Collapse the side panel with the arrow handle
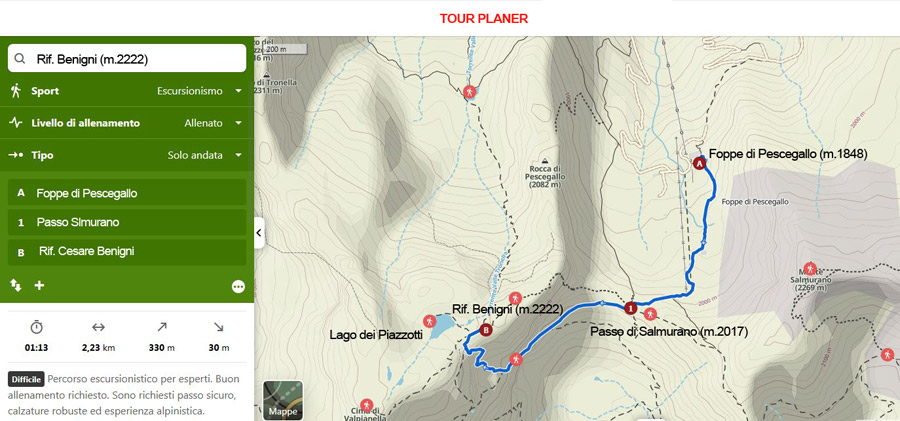Image resolution: width=900 pixels, height=421 pixels. (259, 233)
